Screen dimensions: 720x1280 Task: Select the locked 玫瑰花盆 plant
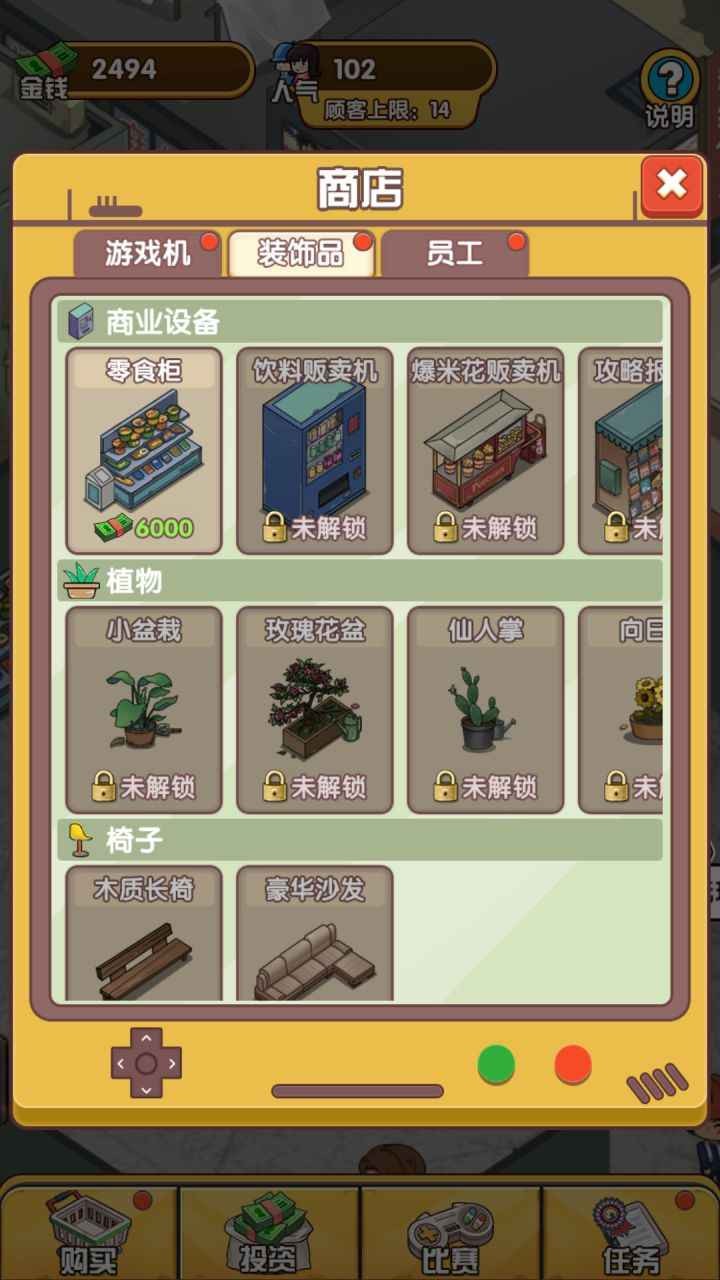315,710
